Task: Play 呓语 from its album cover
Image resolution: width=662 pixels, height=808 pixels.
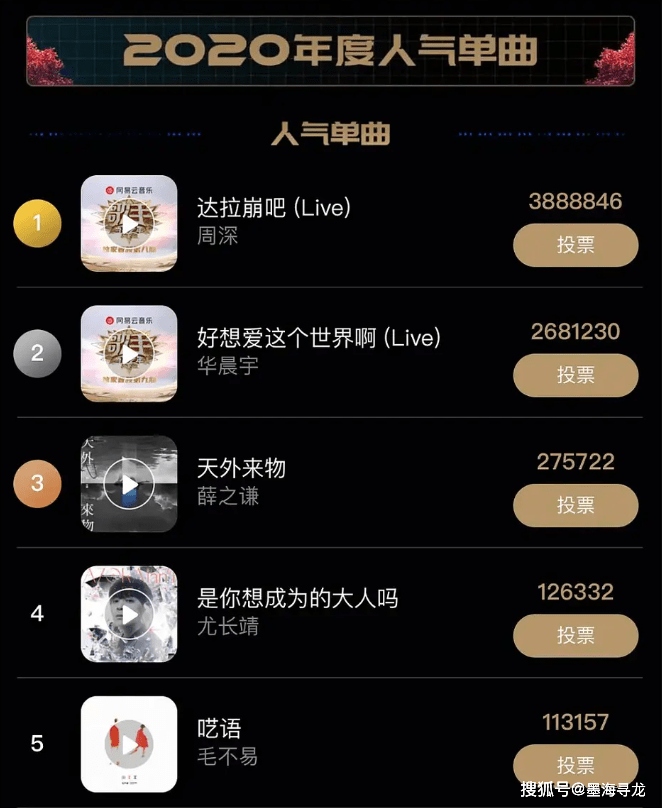Action: click(129, 744)
